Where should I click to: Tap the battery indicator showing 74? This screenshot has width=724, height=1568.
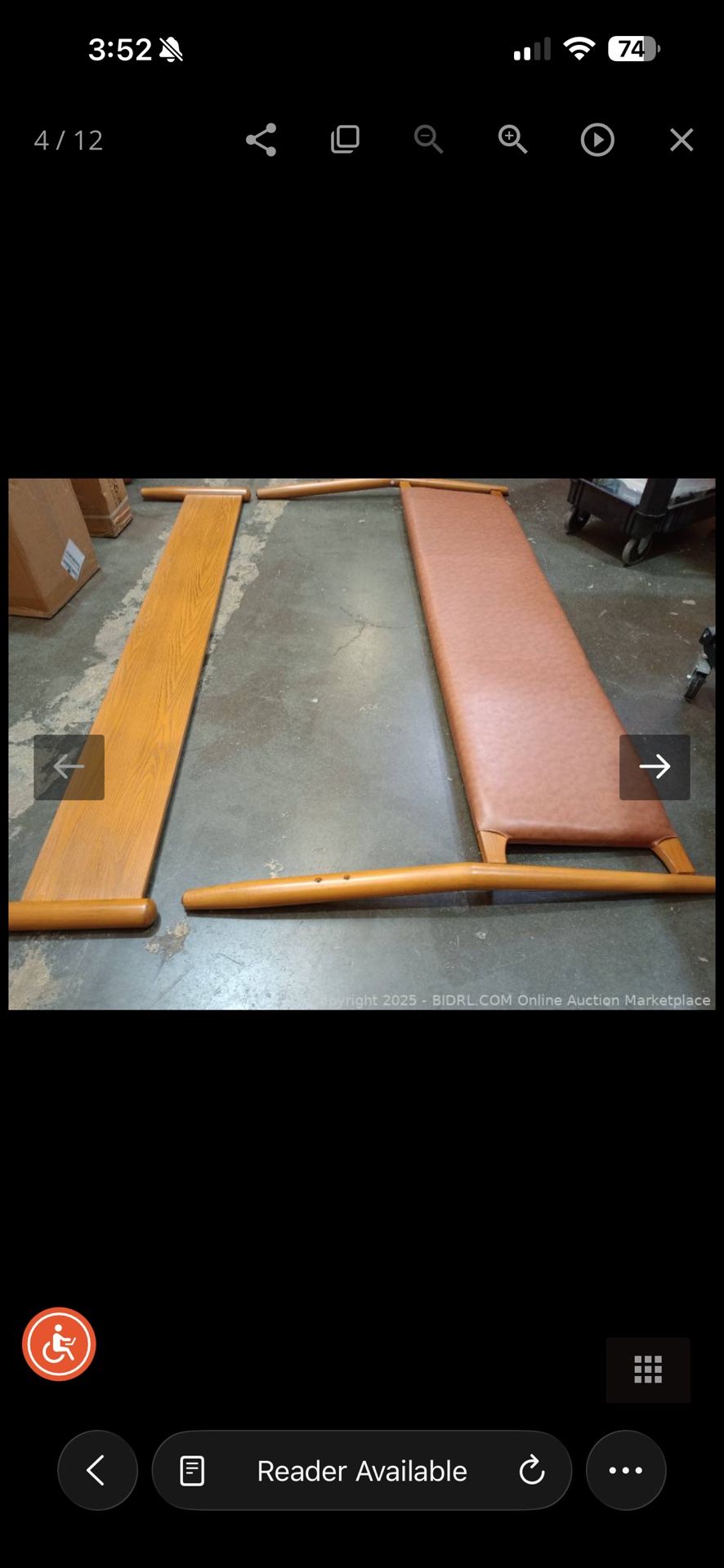click(633, 47)
